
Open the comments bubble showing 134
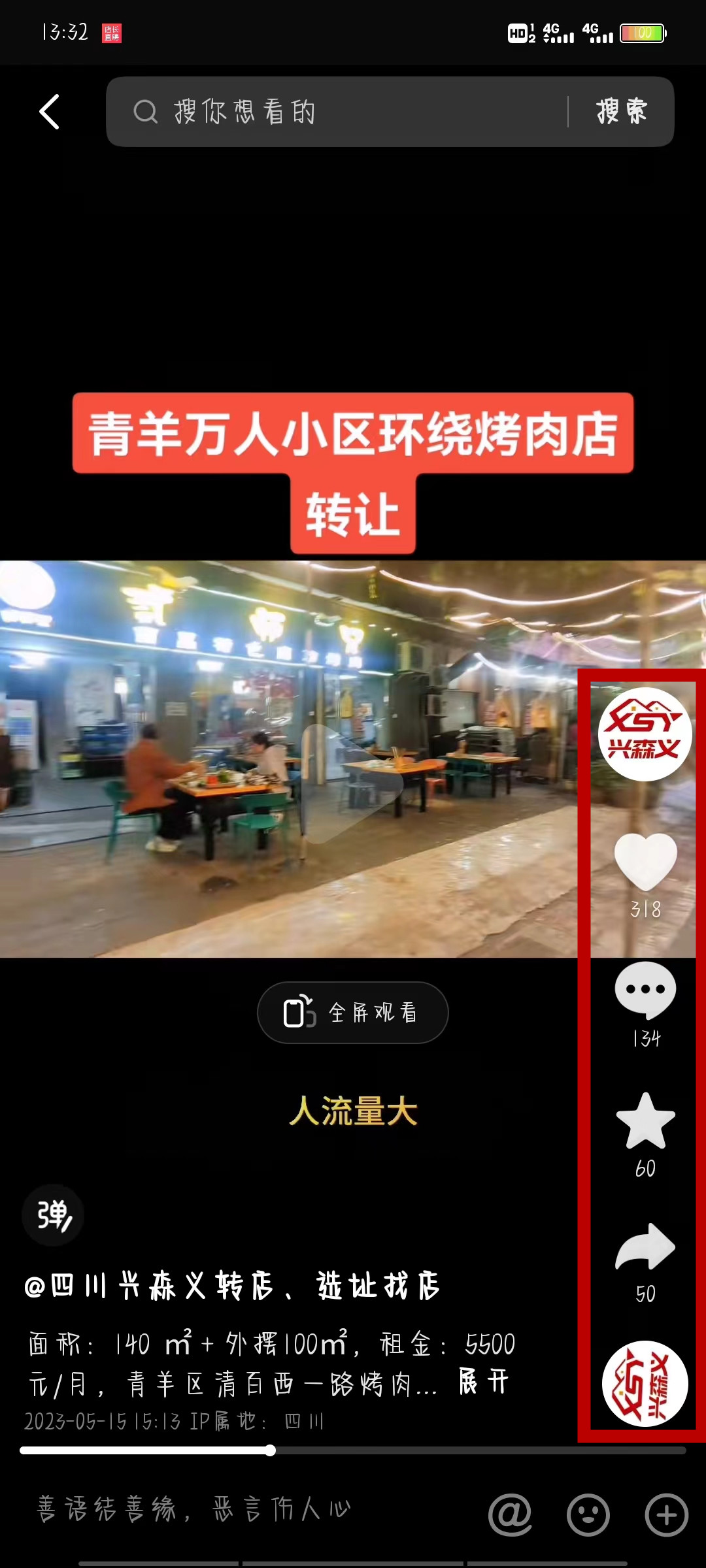pyautogui.click(x=645, y=990)
